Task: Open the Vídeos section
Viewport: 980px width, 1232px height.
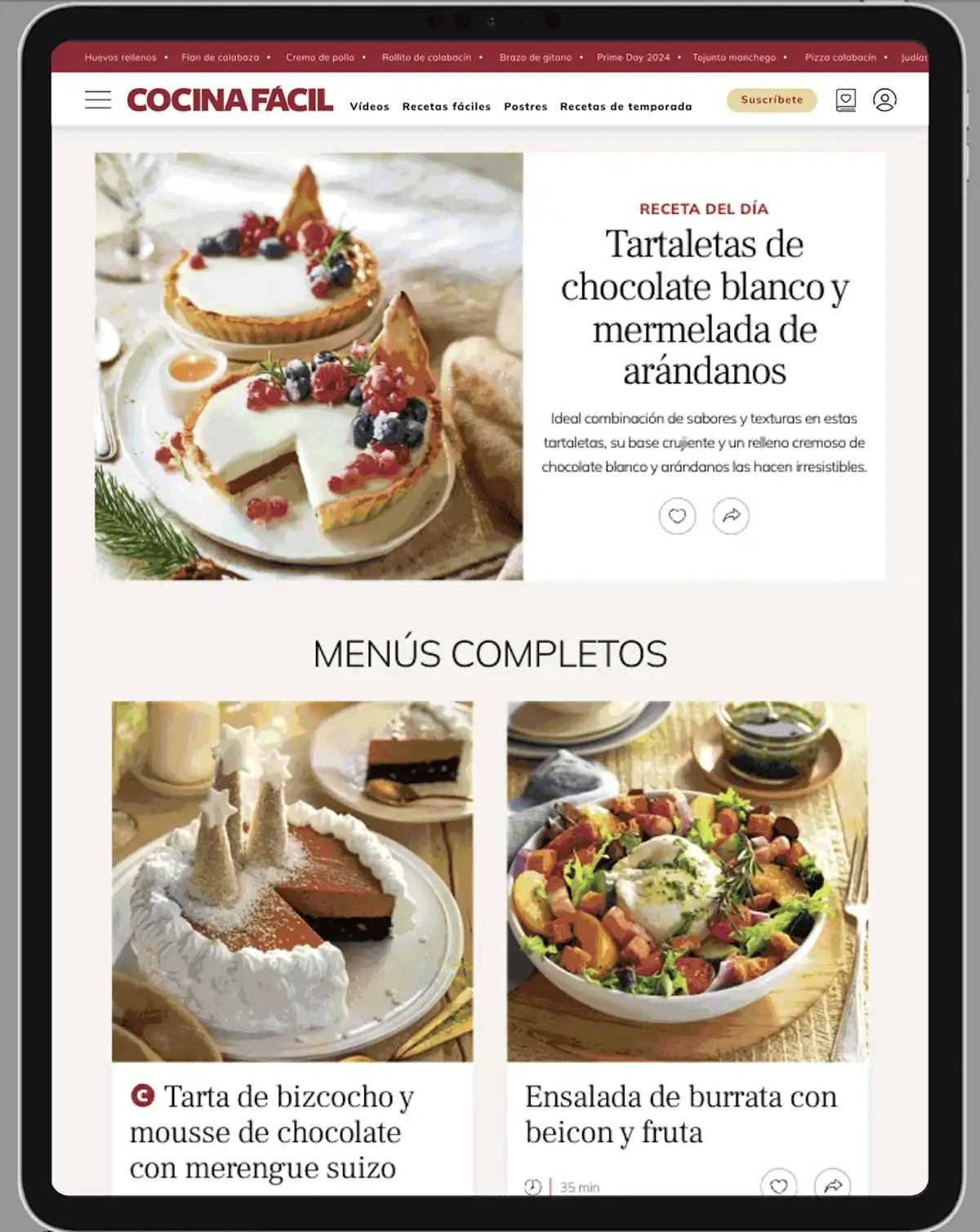Action: 369,107
